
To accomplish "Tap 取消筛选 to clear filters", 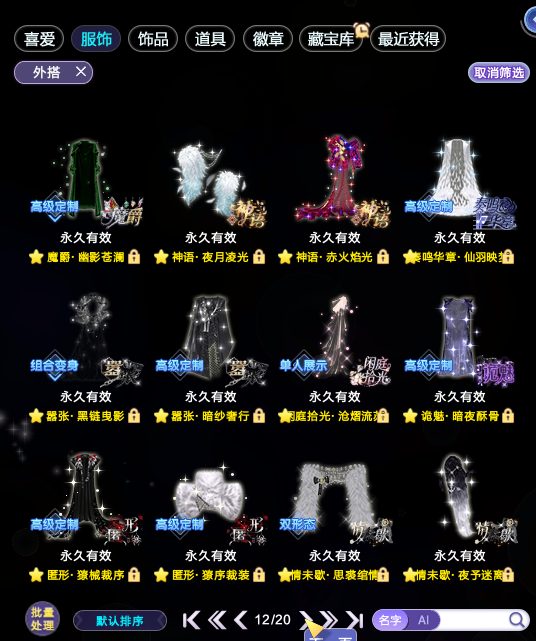I will pos(499,73).
